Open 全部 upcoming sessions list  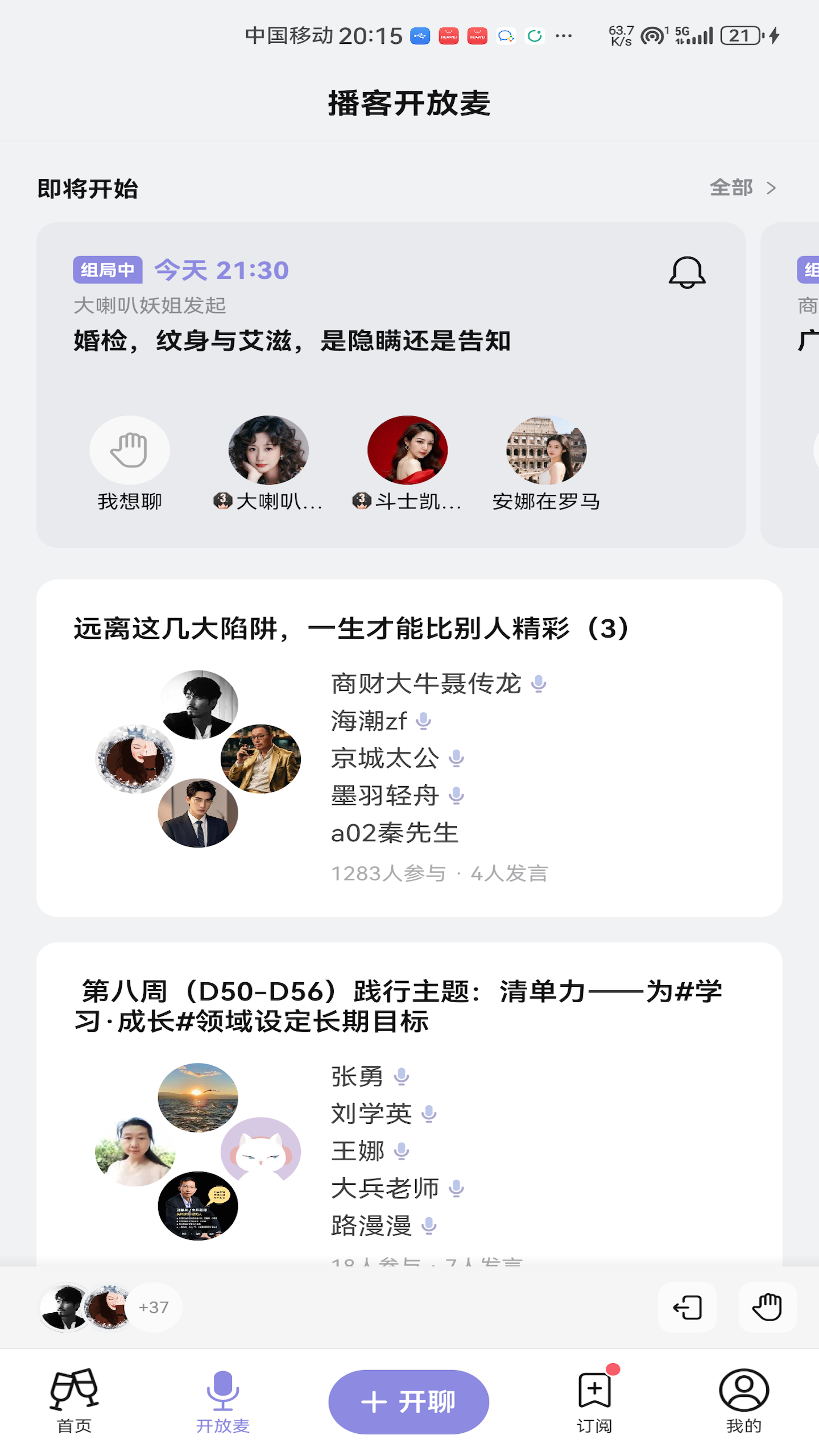click(742, 188)
